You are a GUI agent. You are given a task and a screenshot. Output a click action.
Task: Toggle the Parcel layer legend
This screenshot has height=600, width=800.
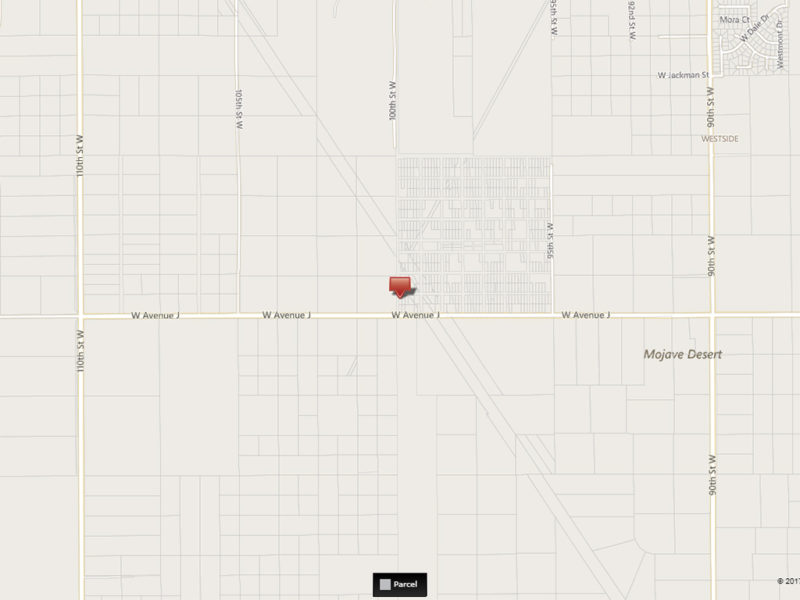[400, 583]
